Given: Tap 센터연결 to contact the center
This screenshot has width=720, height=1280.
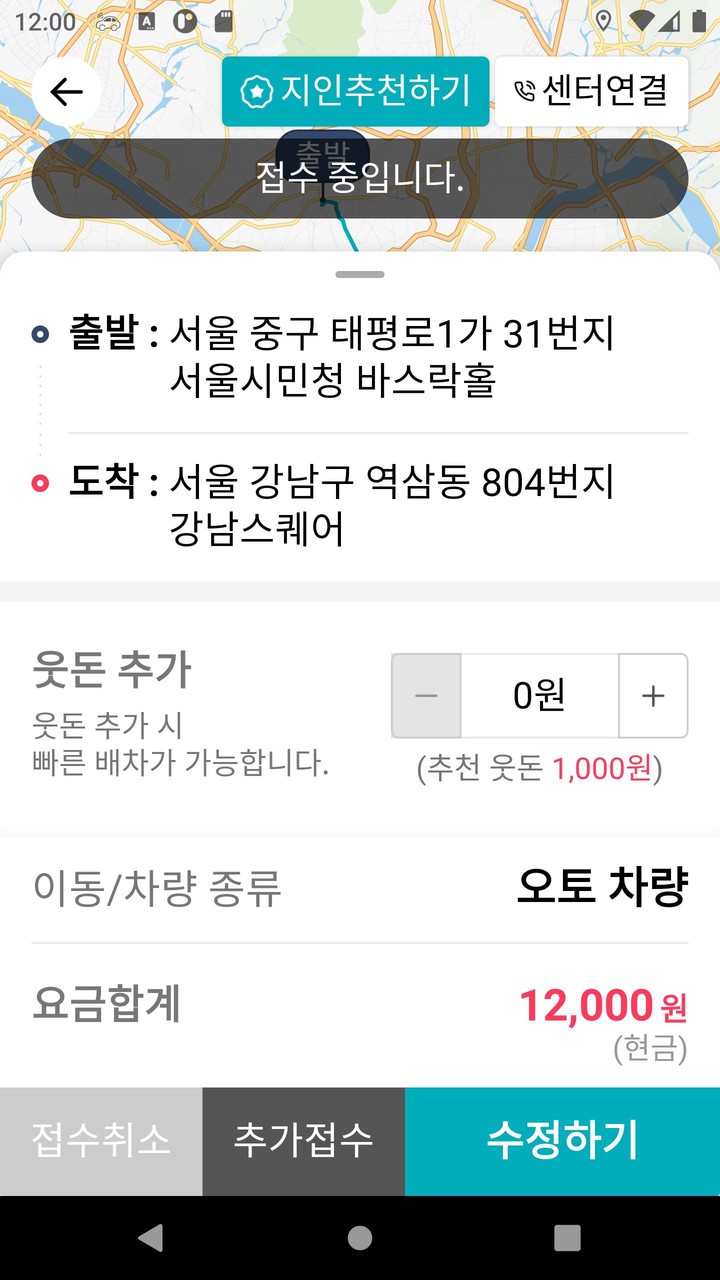Looking at the screenshot, I should pos(590,91).
